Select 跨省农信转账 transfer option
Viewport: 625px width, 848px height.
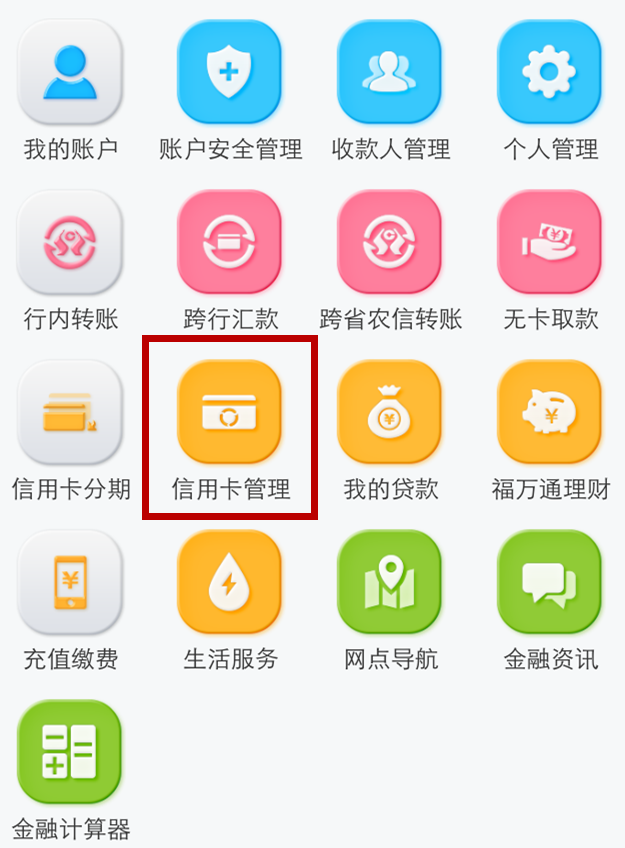tap(390, 242)
